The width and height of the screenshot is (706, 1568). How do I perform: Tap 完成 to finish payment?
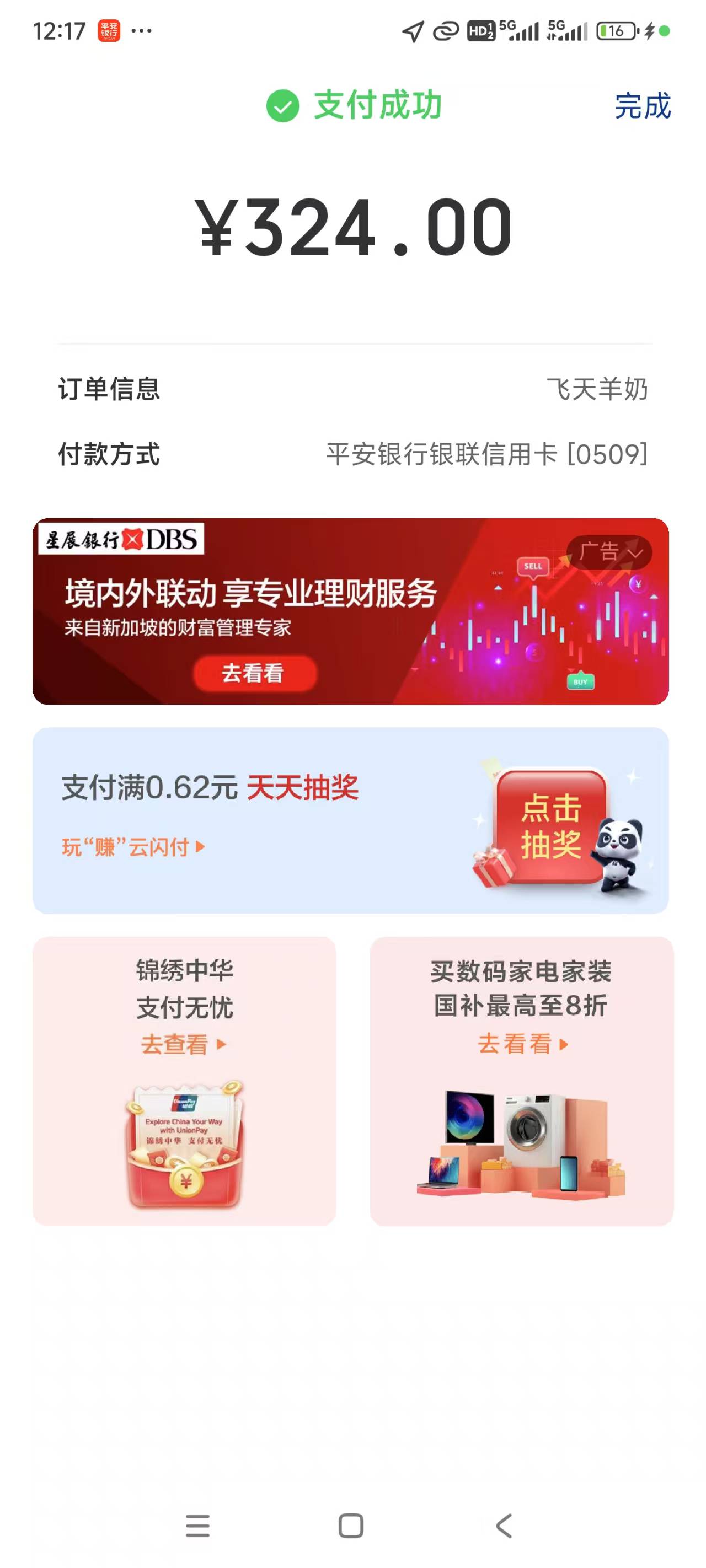click(x=642, y=106)
